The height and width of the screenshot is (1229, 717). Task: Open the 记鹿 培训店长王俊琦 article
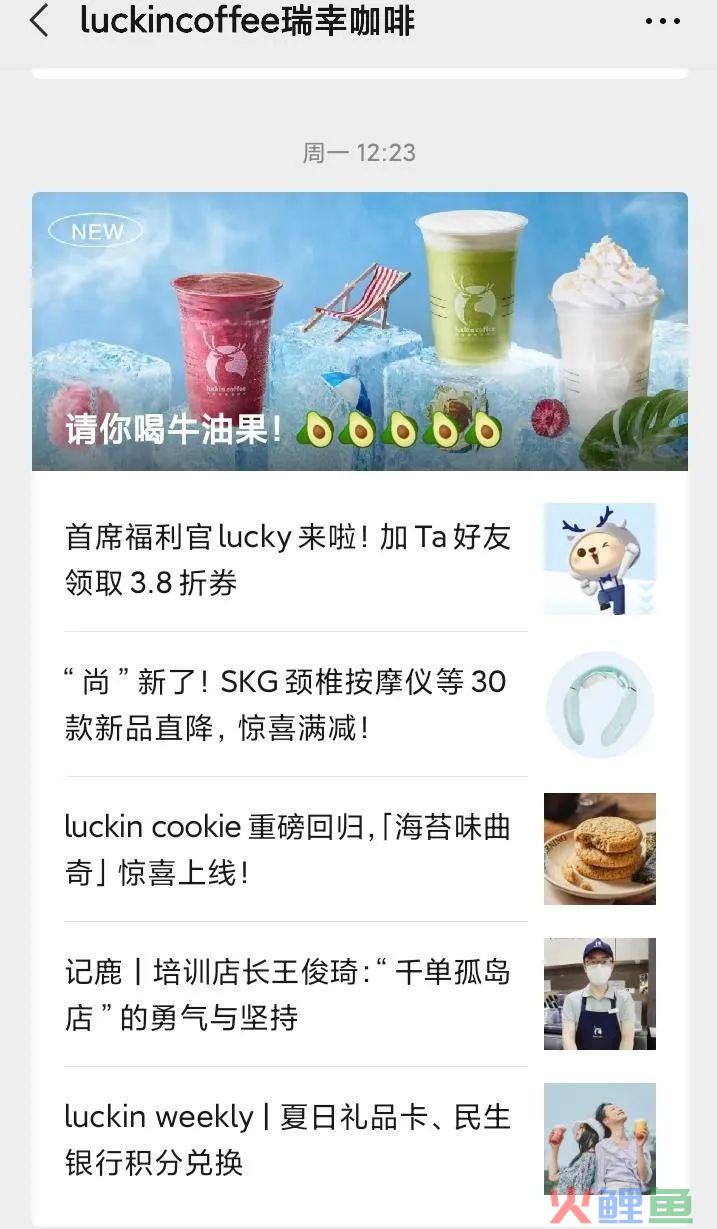pos(360,994)
